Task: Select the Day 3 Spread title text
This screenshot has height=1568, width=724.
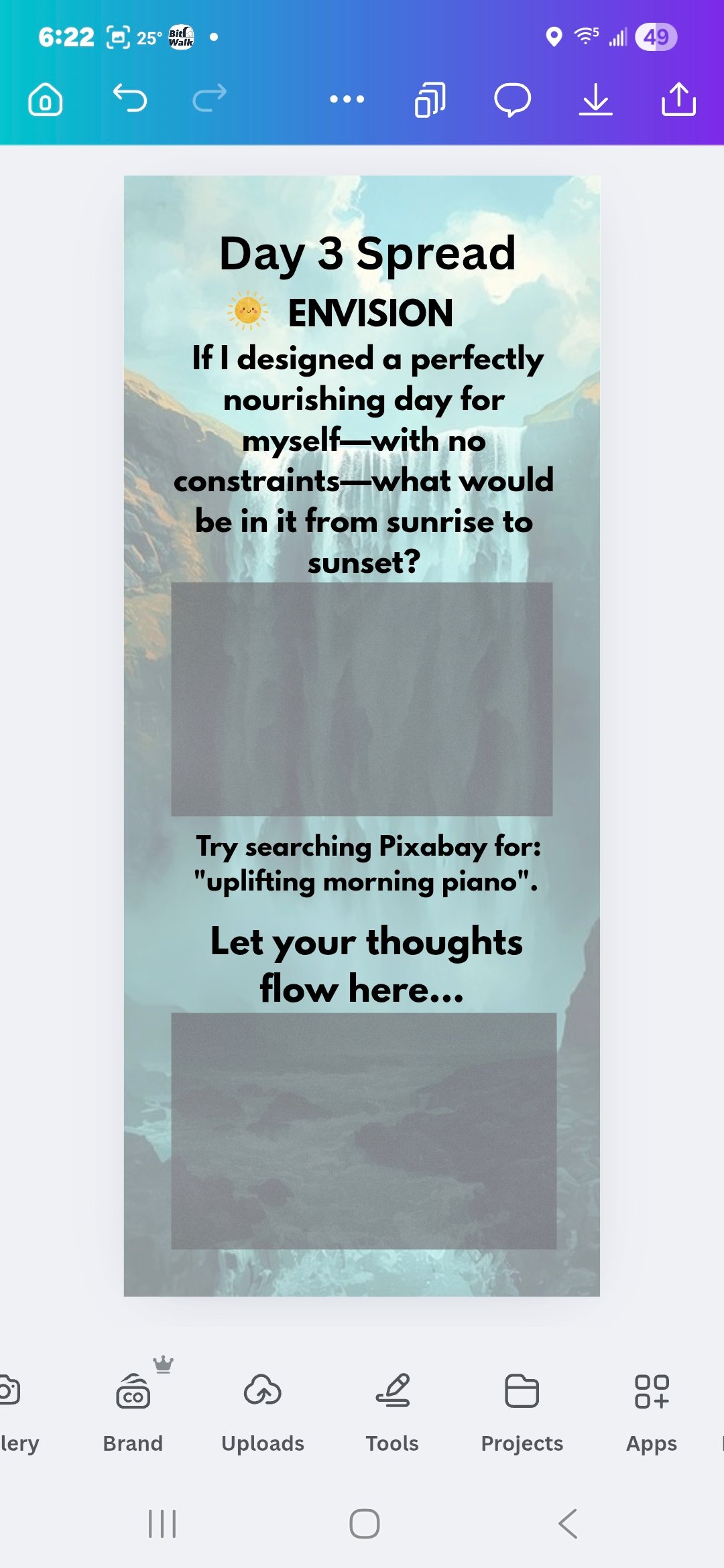Action: tap(367, 254)
